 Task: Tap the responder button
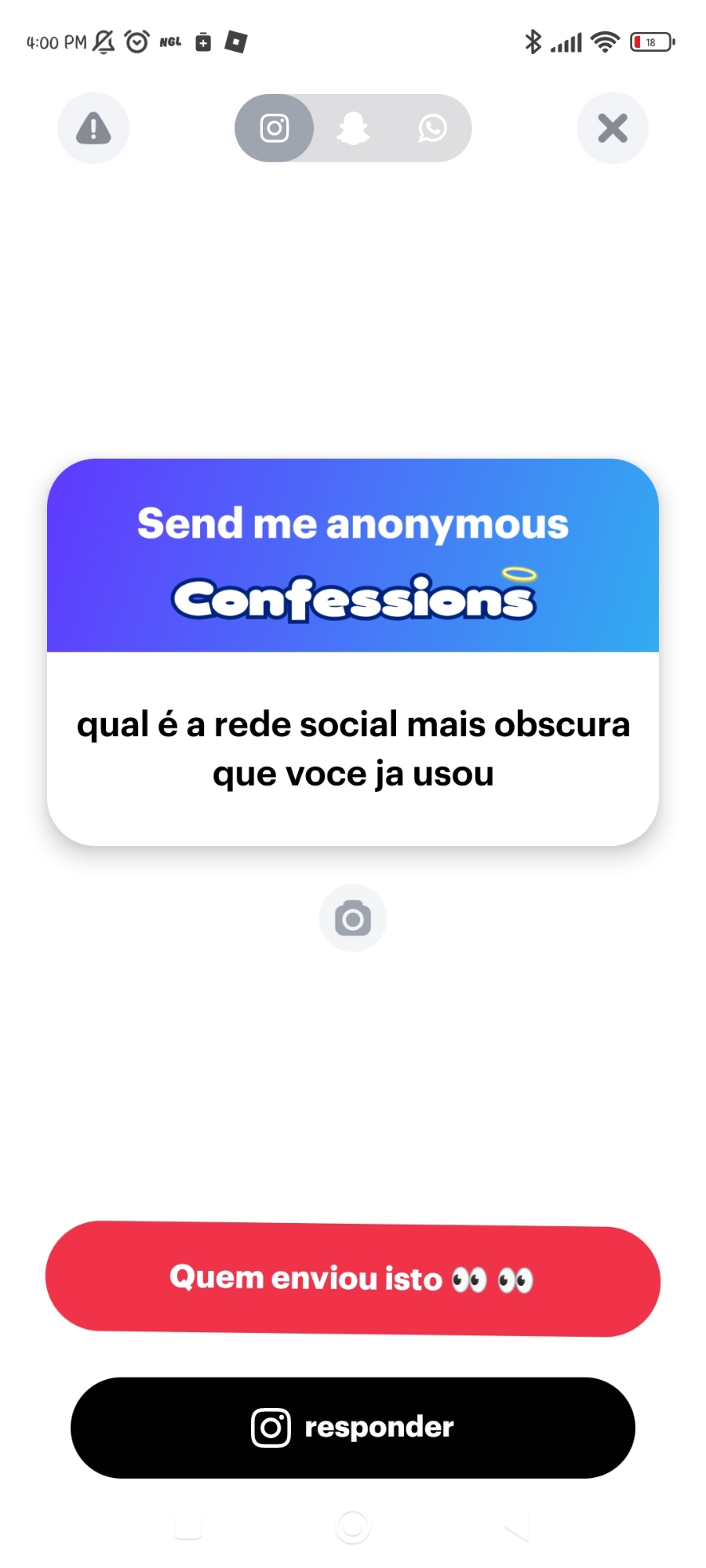353,1428
